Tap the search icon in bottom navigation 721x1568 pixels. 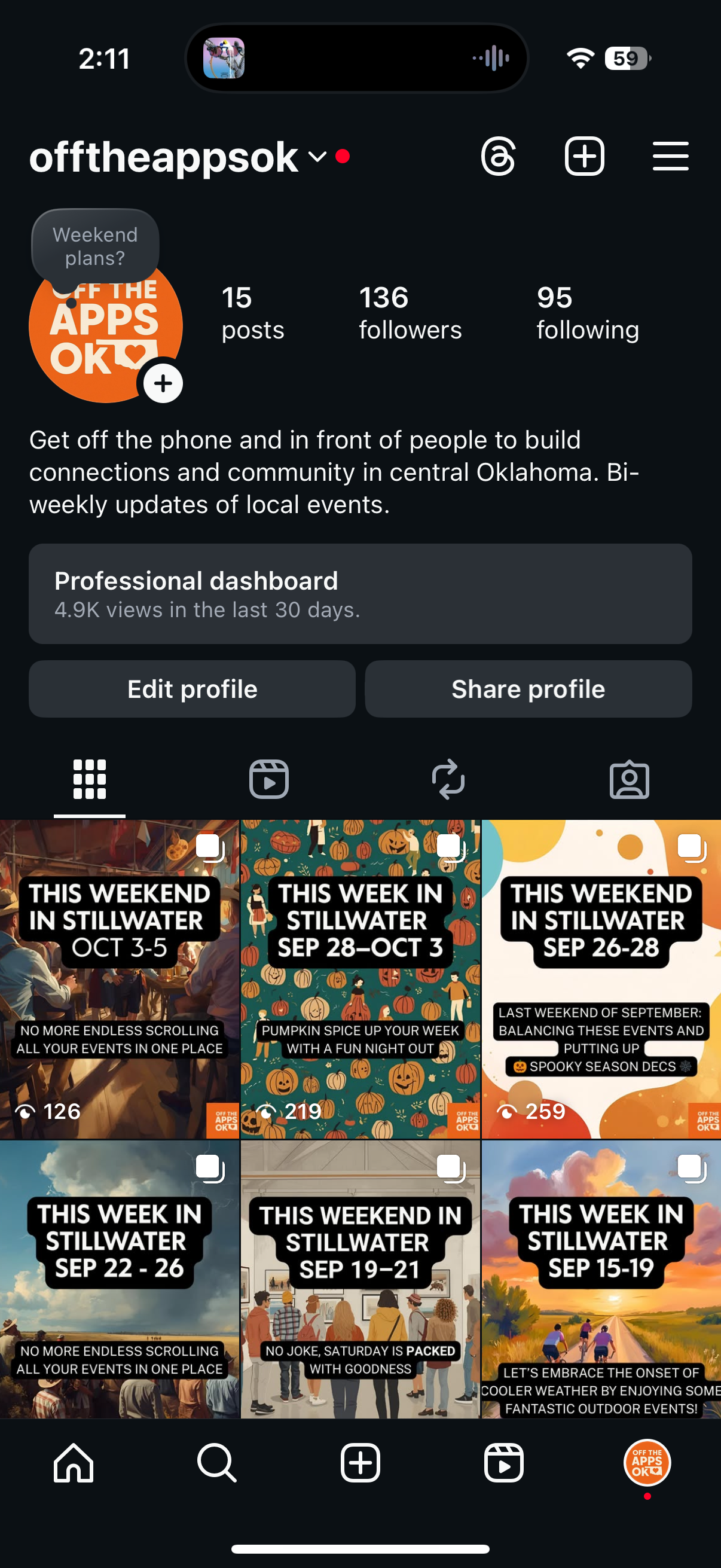coord(216,1463)
